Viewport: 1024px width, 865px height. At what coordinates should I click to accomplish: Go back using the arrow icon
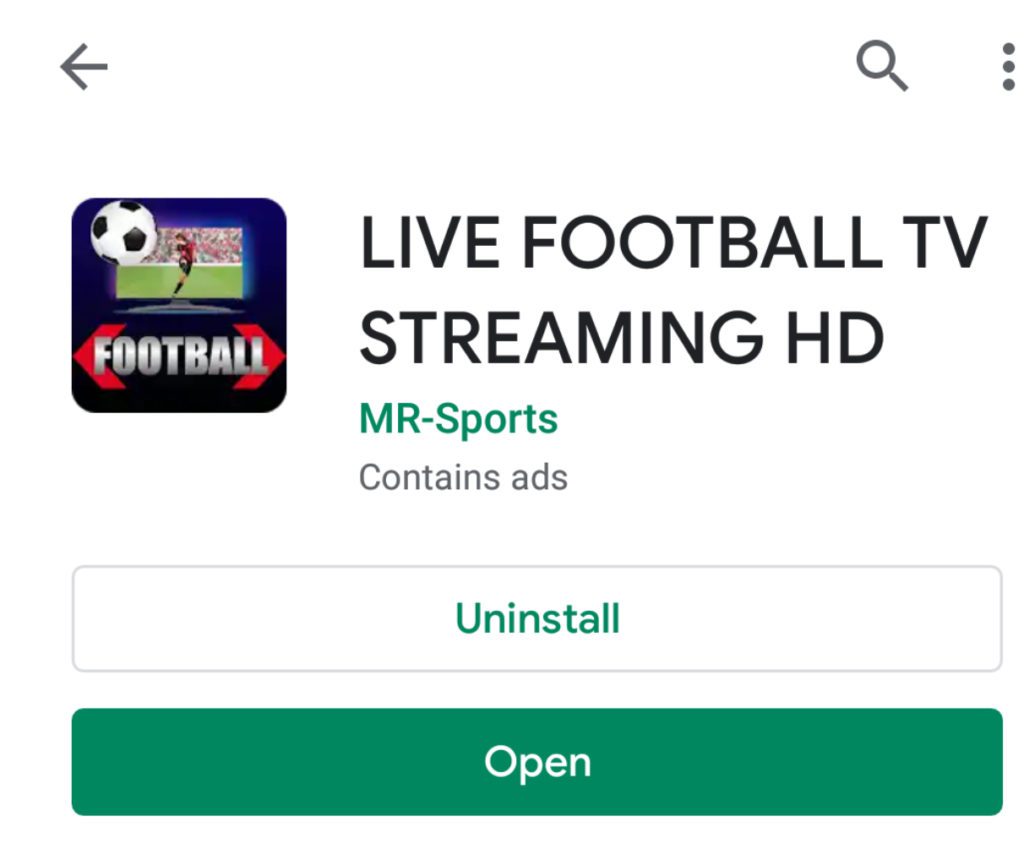point(84,68)
